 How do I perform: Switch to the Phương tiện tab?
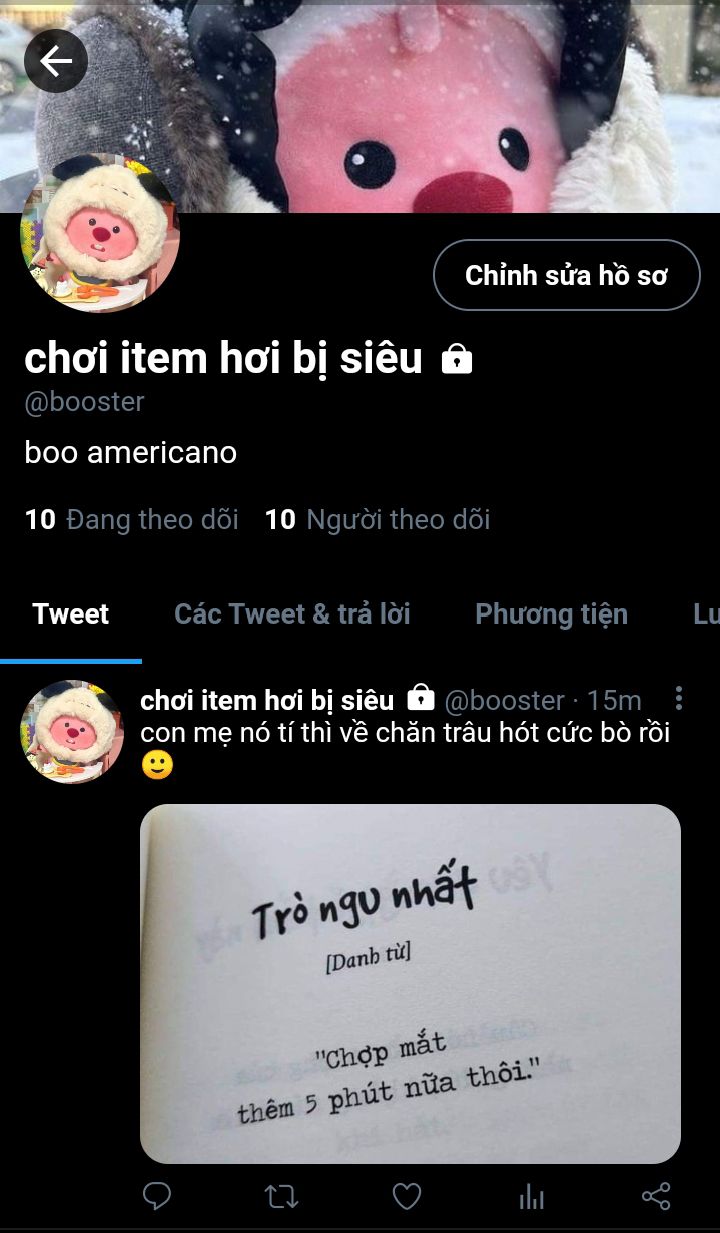[x=551, y=614]
